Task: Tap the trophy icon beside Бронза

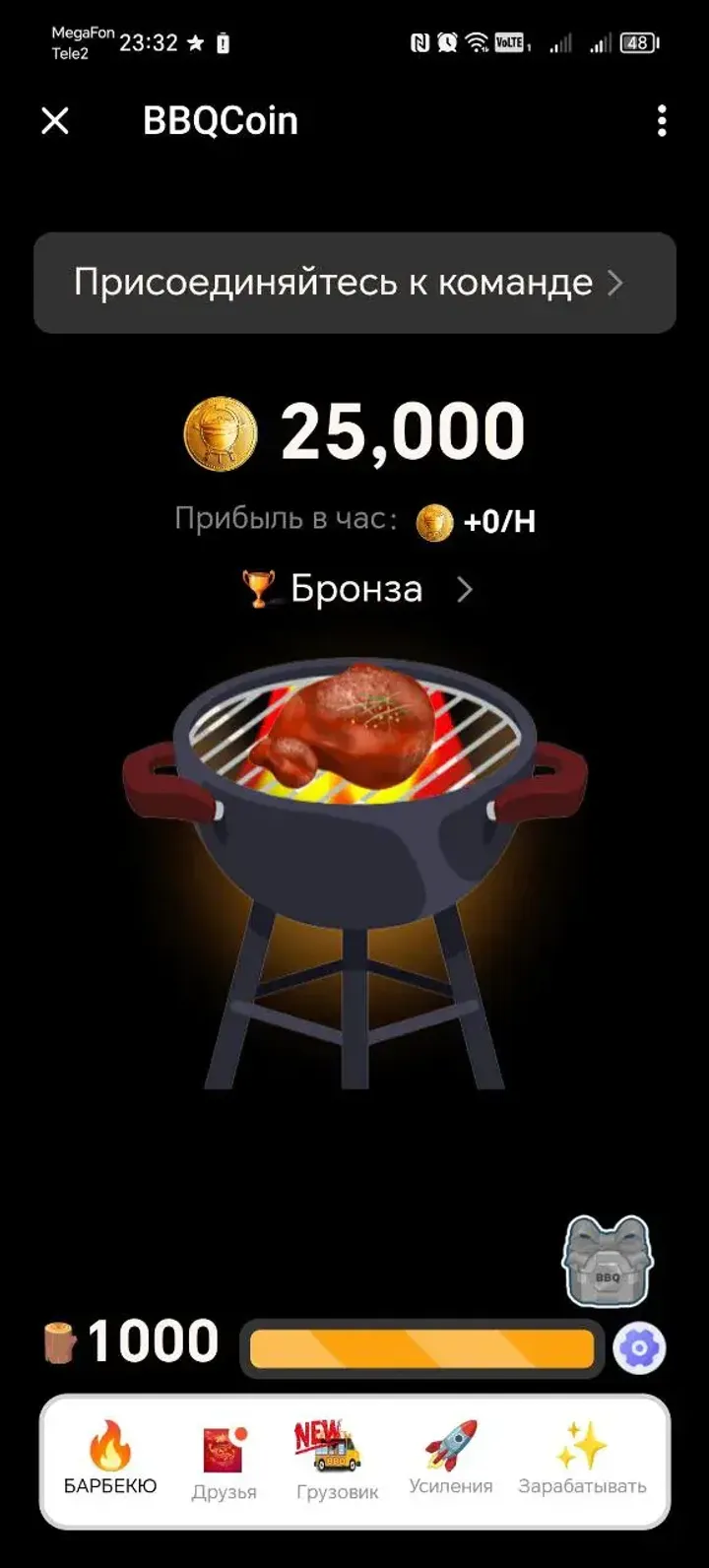Action: pos(260,588)
